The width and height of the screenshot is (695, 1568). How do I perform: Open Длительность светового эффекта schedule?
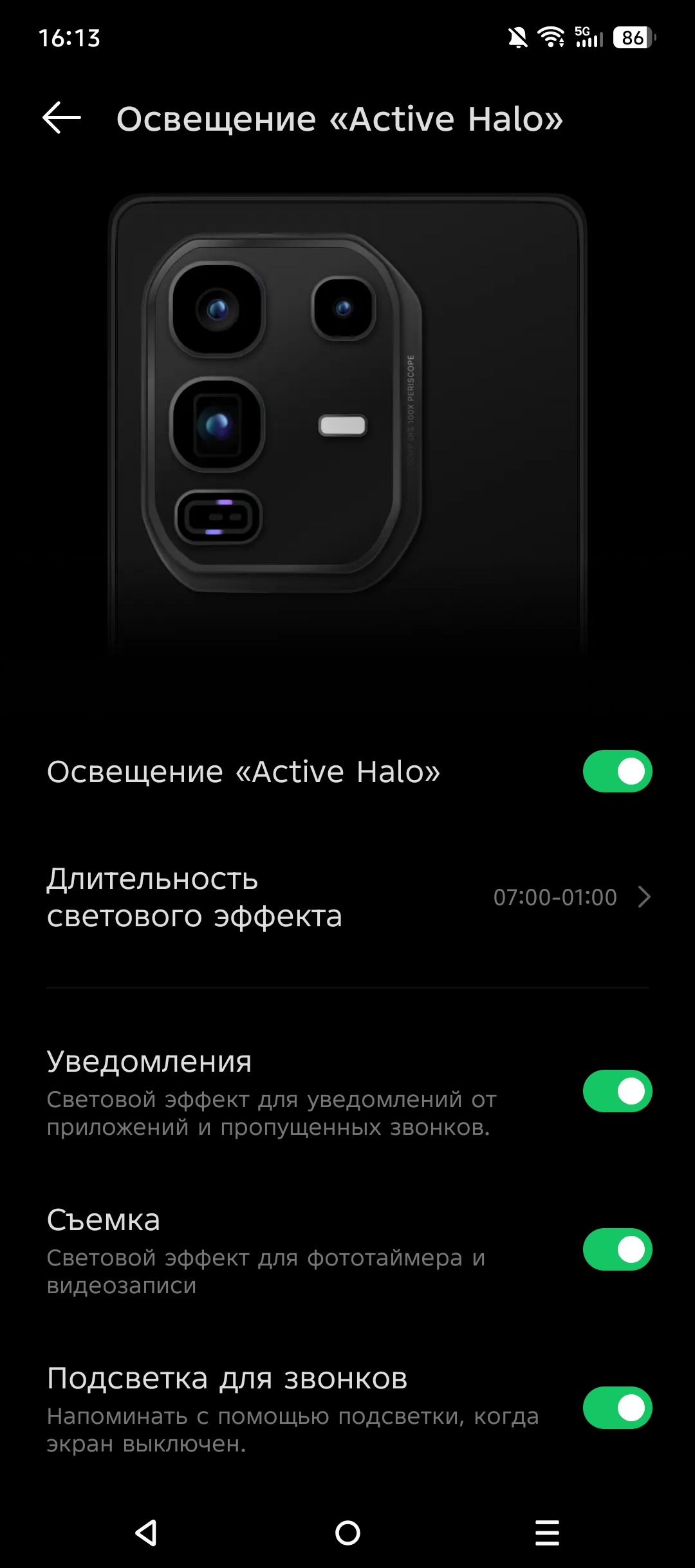pyautogui.click(x=347, y=897)
